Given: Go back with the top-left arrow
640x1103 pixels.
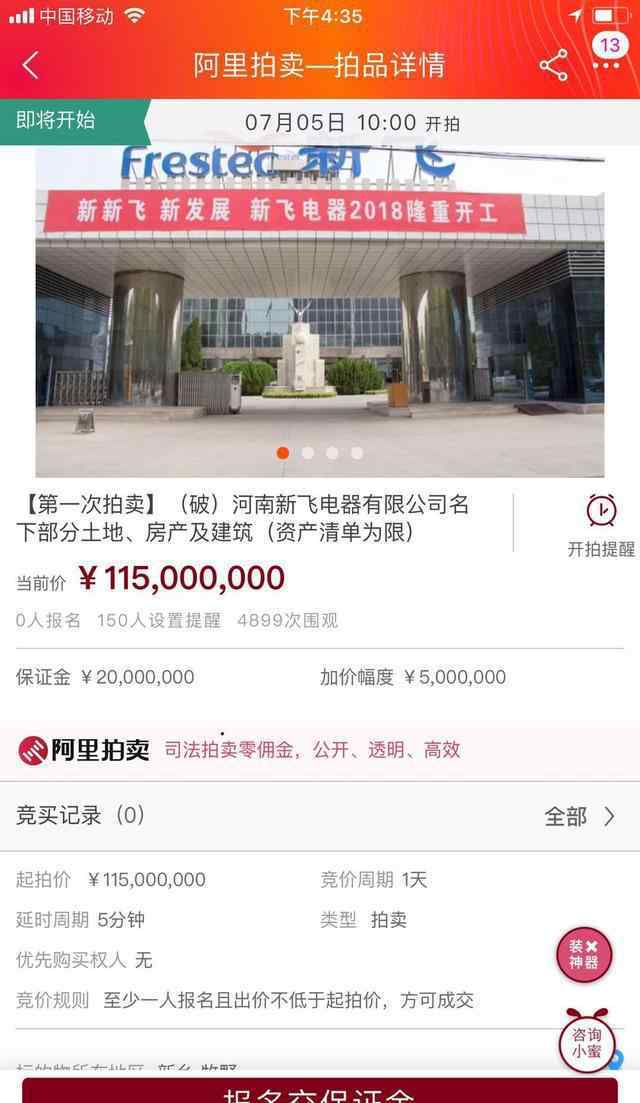Looking at the screenshot, I should 30,66.
